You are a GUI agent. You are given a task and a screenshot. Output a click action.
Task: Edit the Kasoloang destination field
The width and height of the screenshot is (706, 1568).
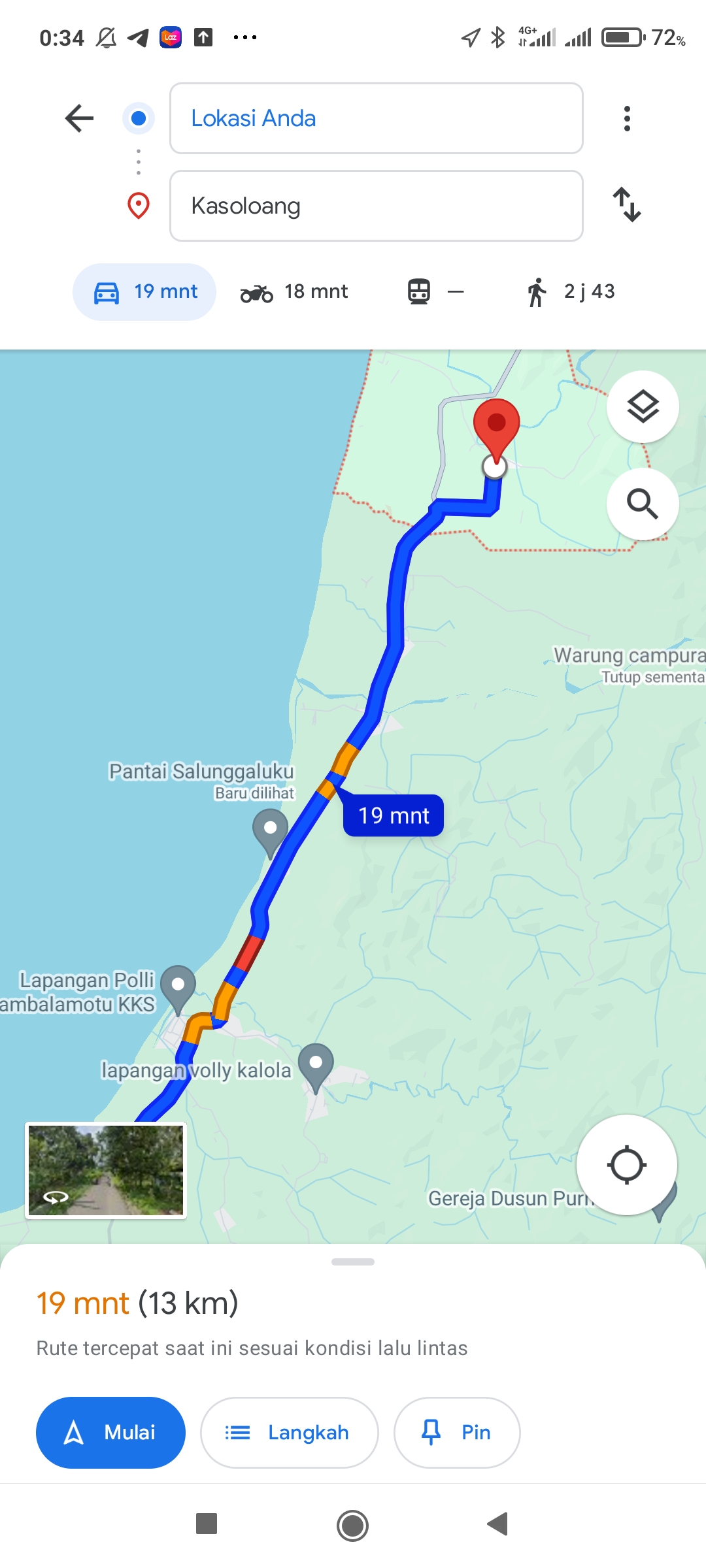(x=377, y=206)
